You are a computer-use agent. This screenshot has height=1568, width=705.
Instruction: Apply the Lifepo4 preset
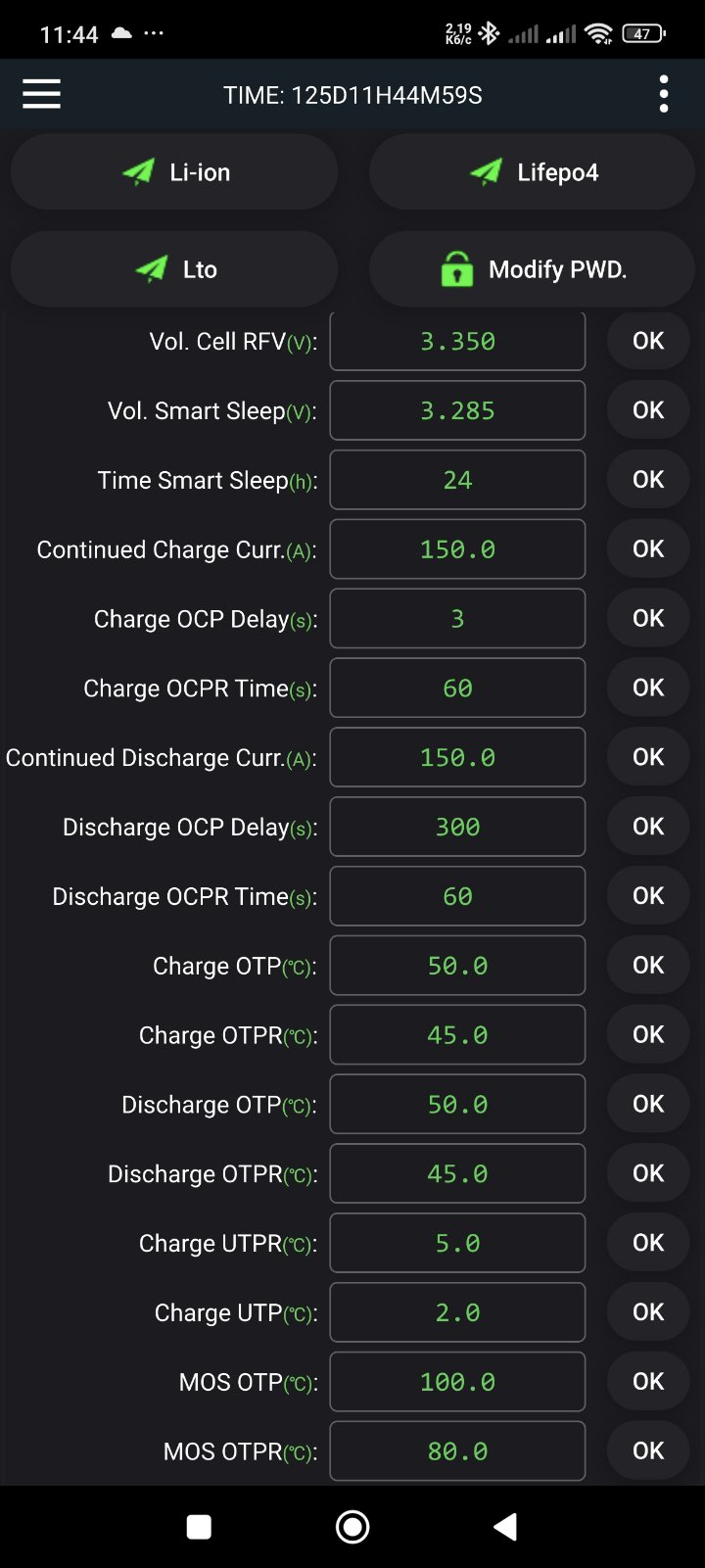(x=532, y=172)
